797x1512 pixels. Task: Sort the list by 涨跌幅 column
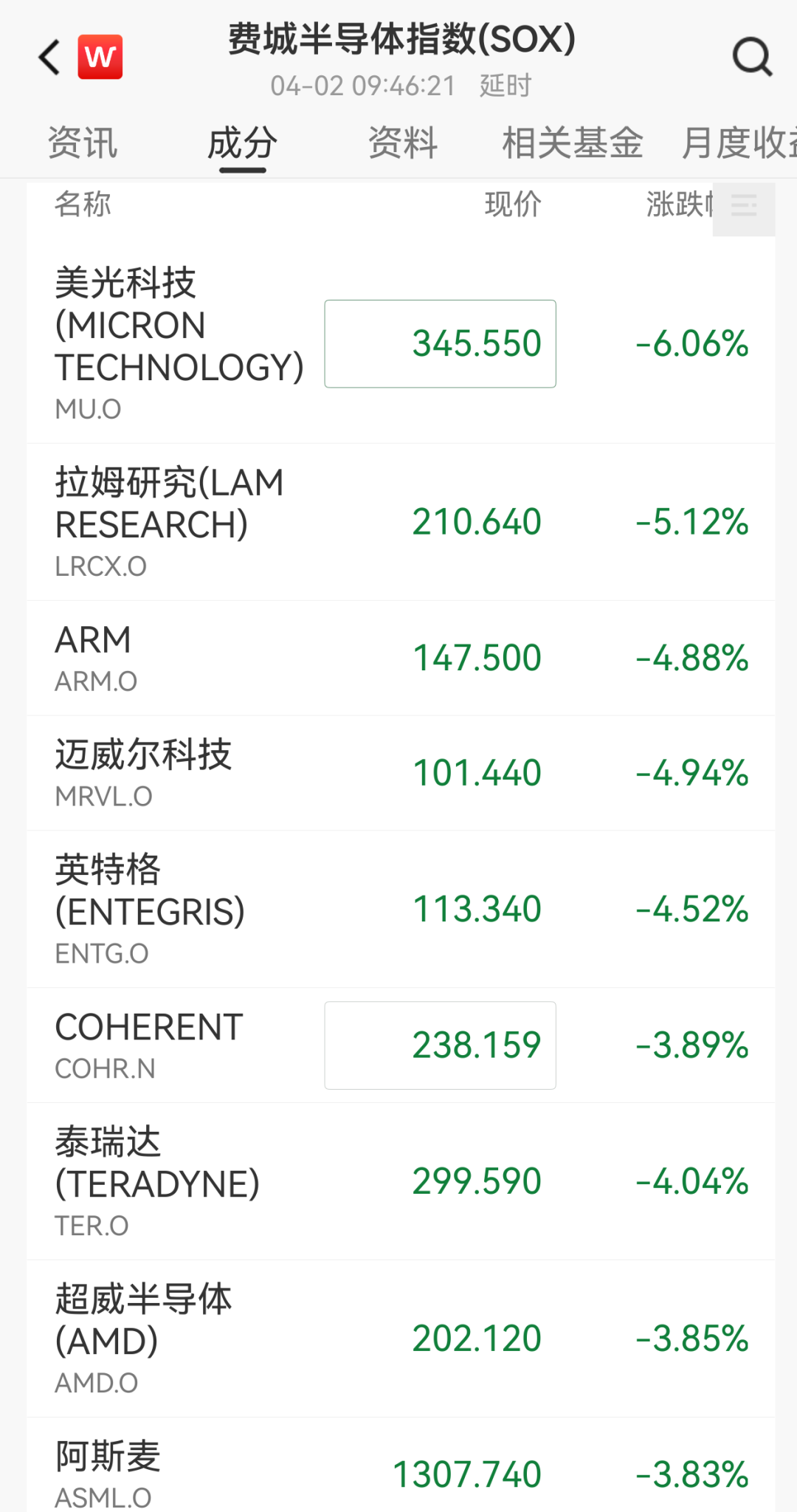(x=677, y=205)
